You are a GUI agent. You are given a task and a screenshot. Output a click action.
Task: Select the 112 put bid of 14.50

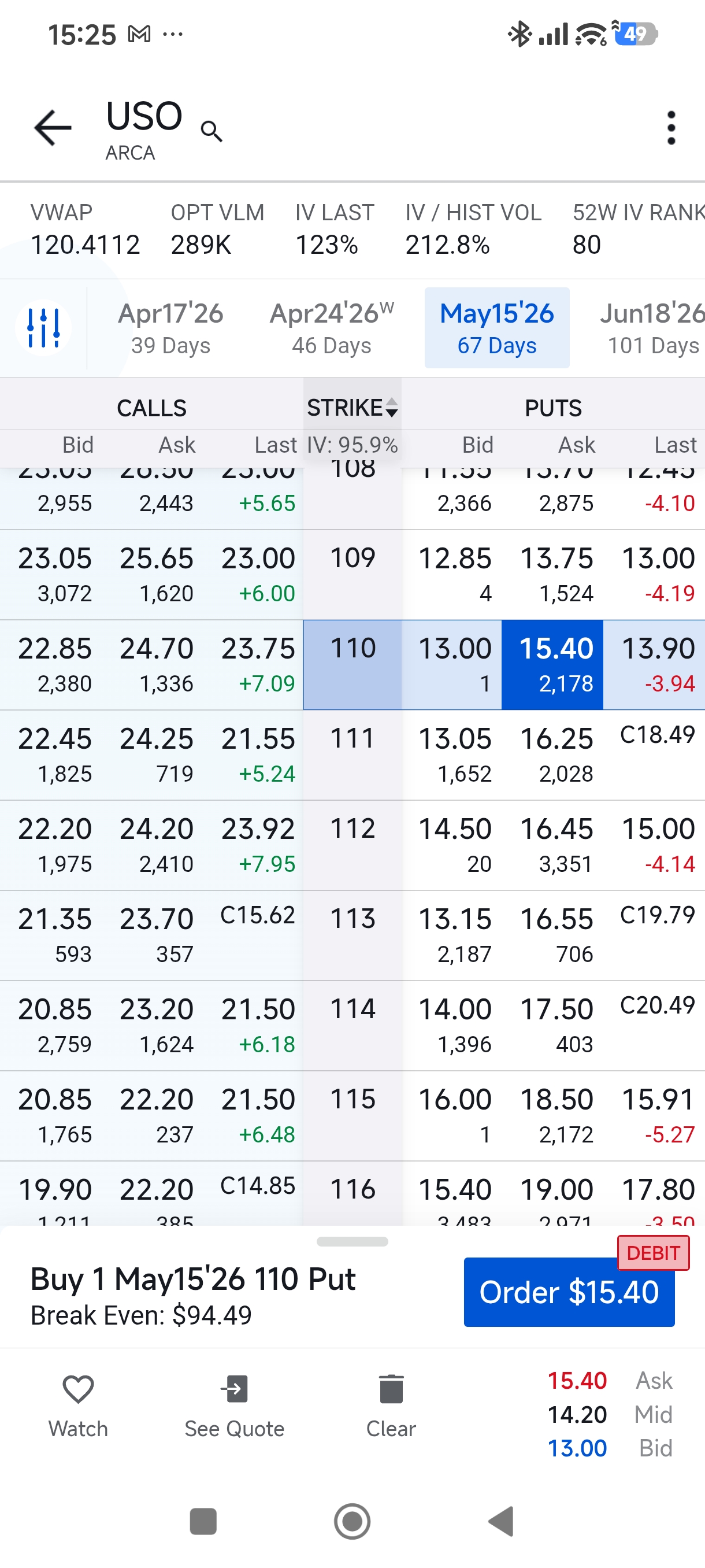pos(454,844)
